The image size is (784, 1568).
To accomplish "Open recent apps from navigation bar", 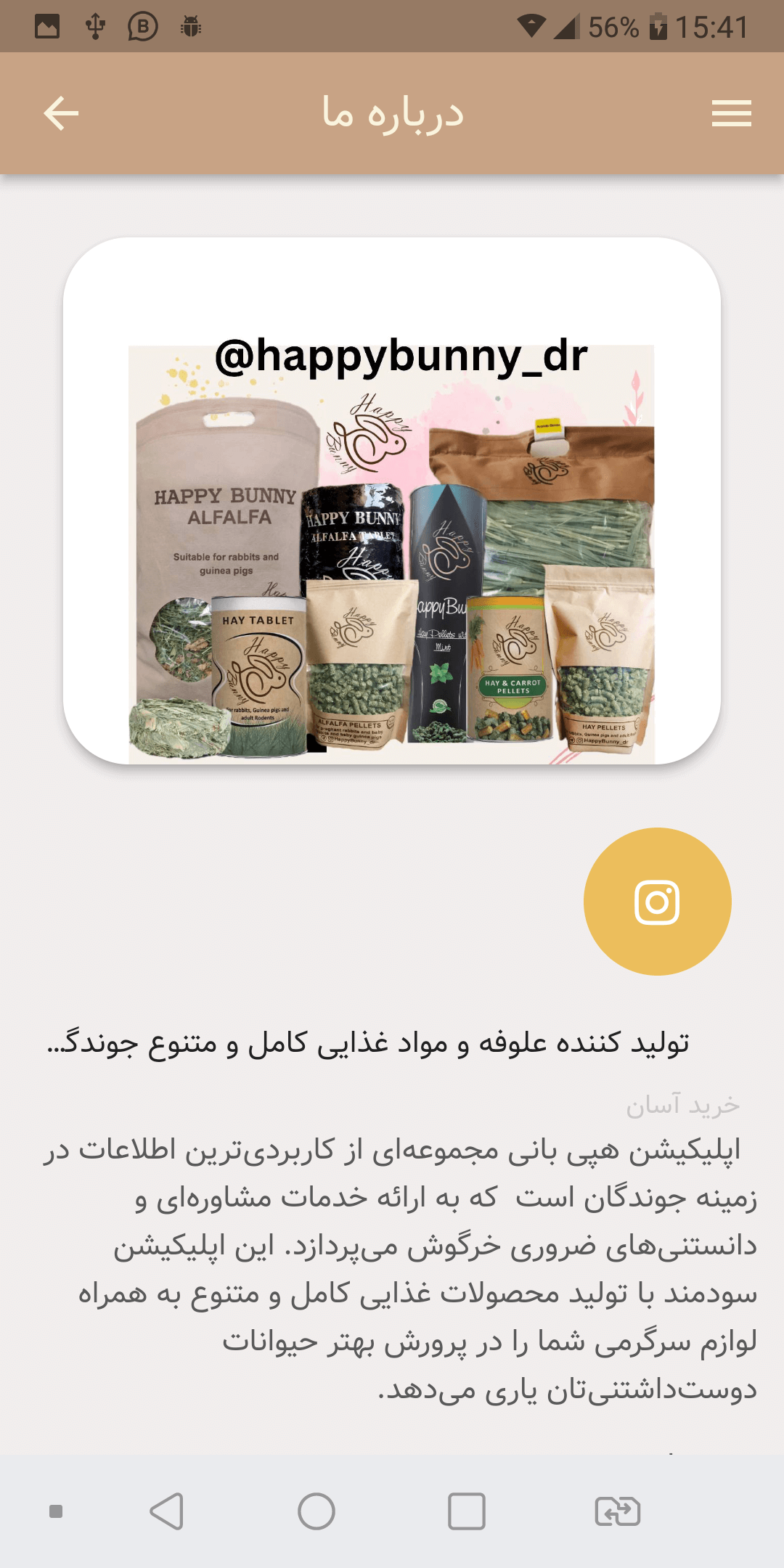I will 467,1511.
